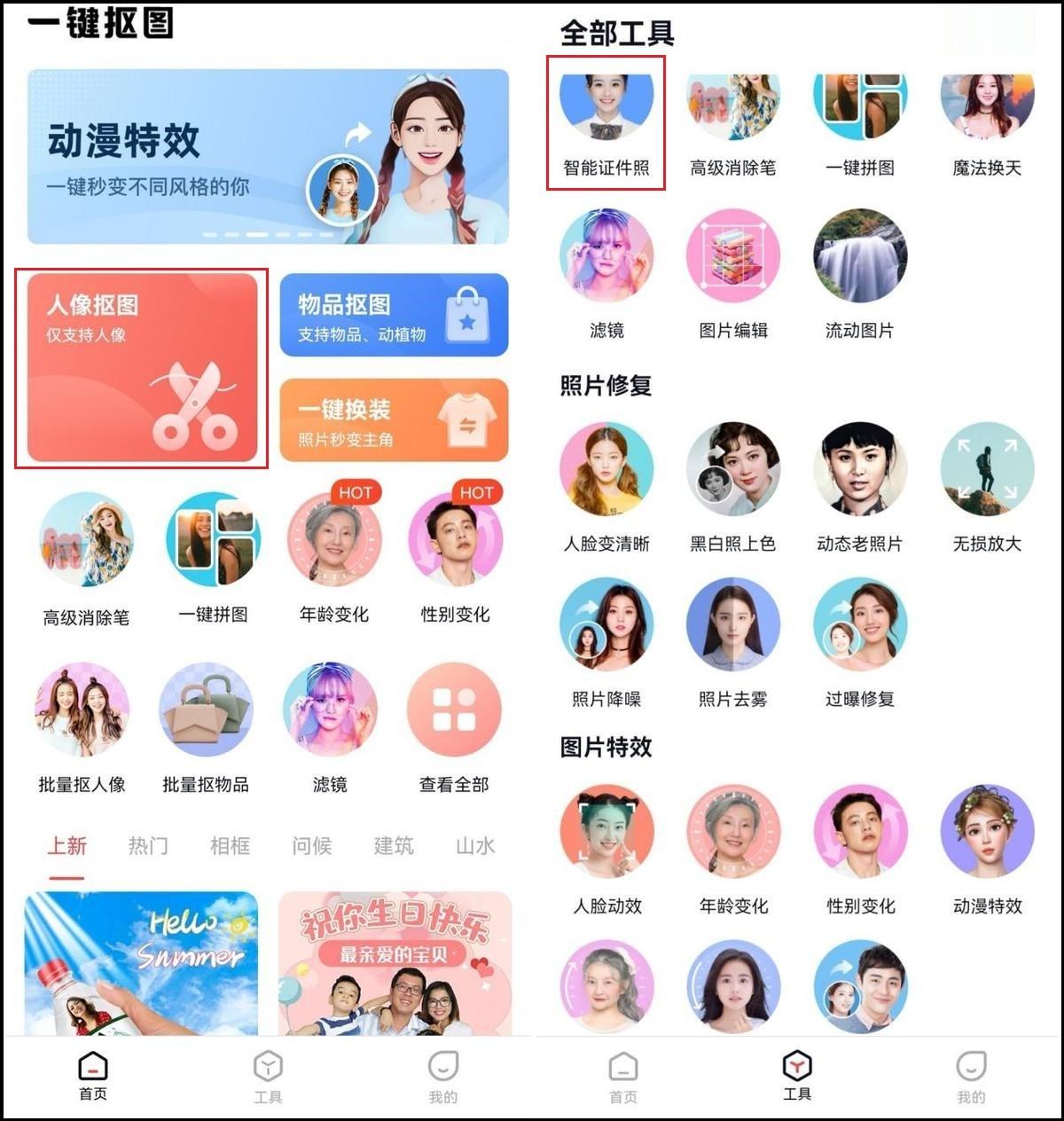Switch to the 热门 template tab
1064x1121 pixels.
coord(148,846)
